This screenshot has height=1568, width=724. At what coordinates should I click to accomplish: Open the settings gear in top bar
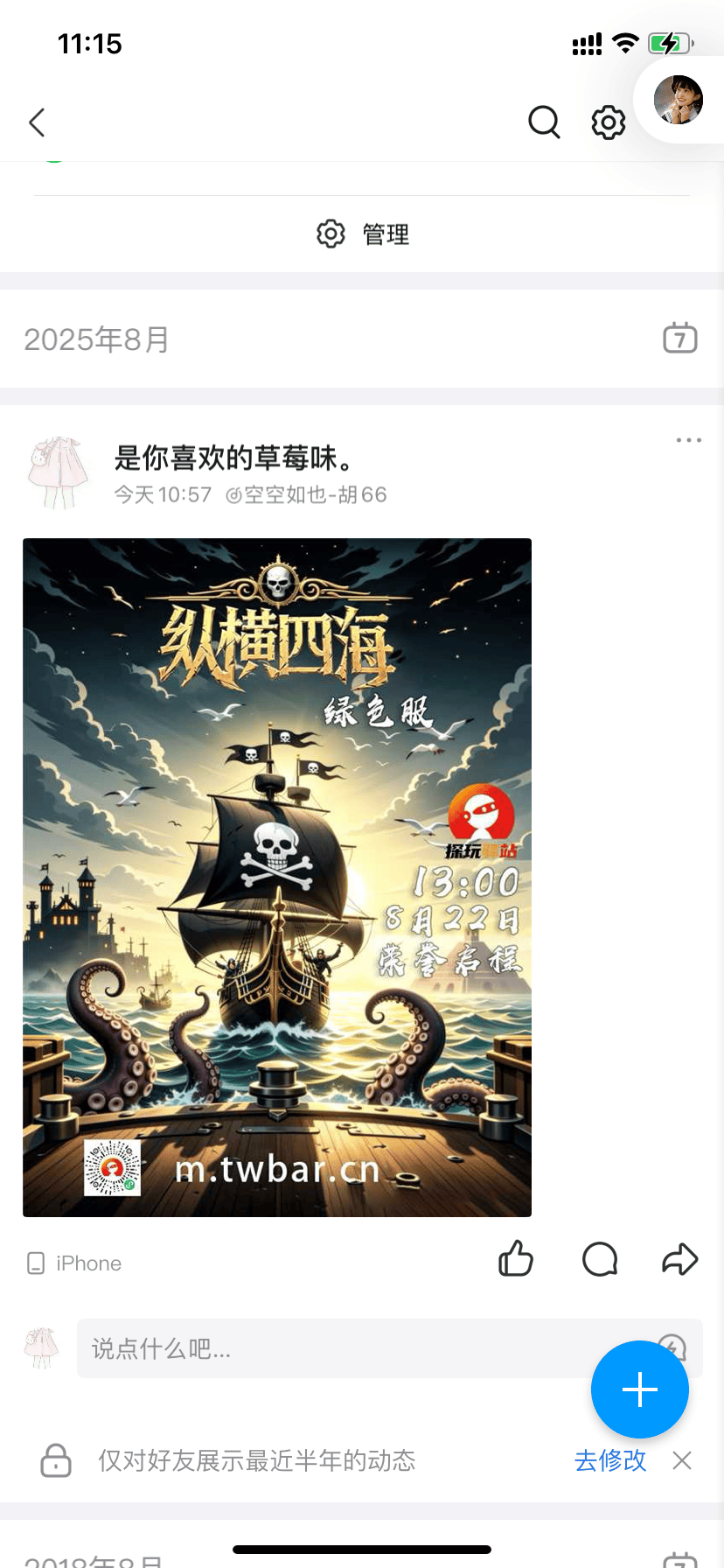click(x=609, y=122)
